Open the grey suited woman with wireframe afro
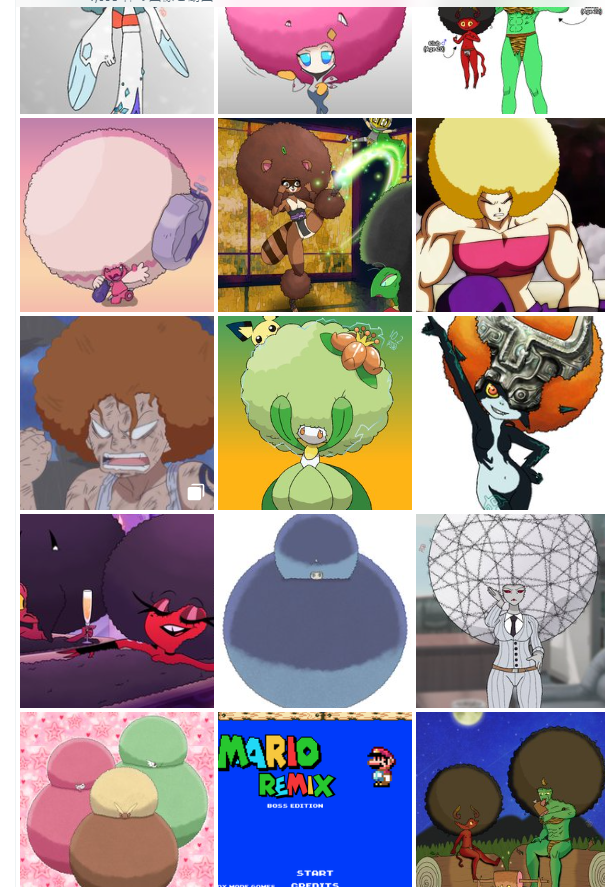Screen dimensions: 605x887 [x=510, y=610]
